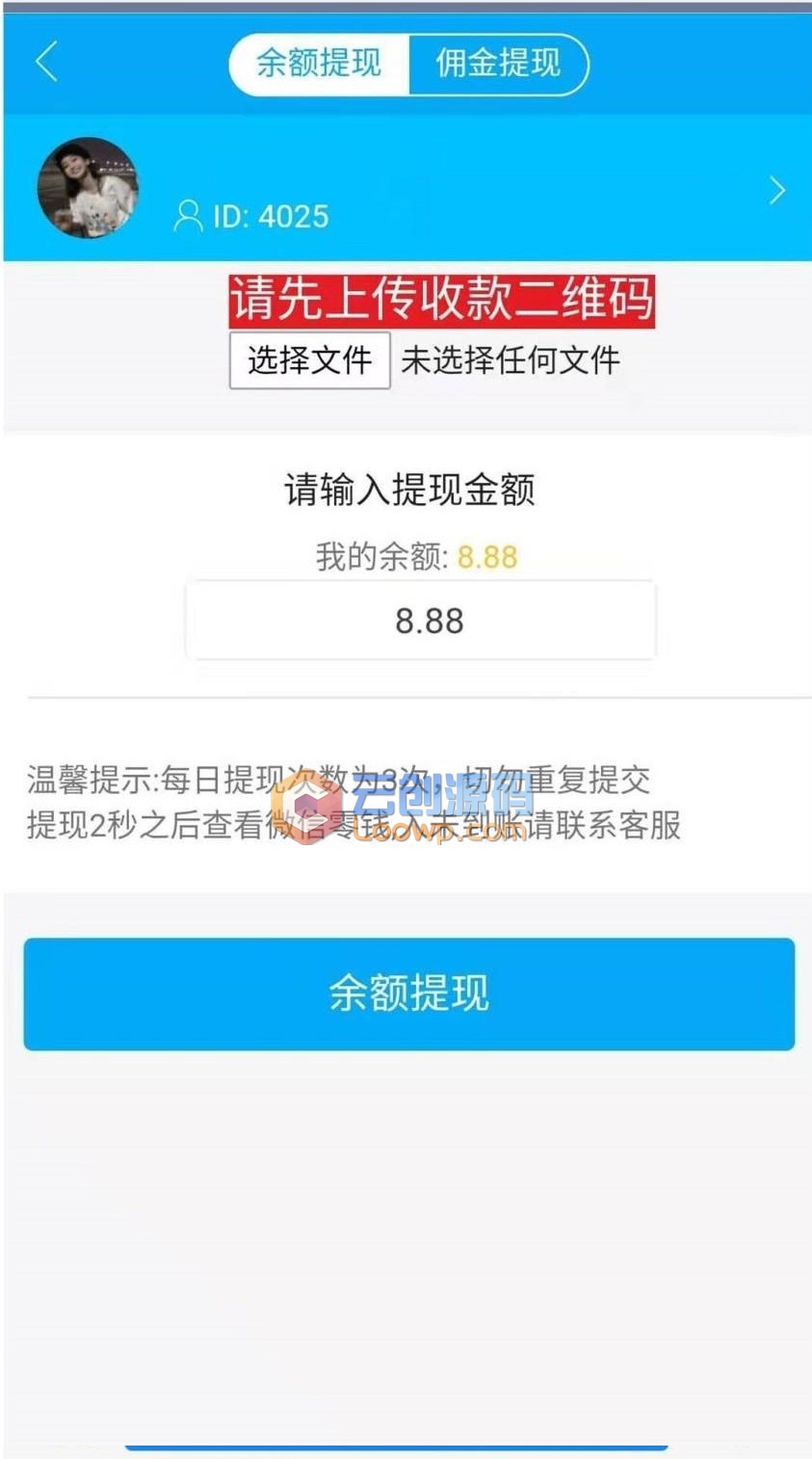Submit the blue 余额提现 button

[409, 994]
